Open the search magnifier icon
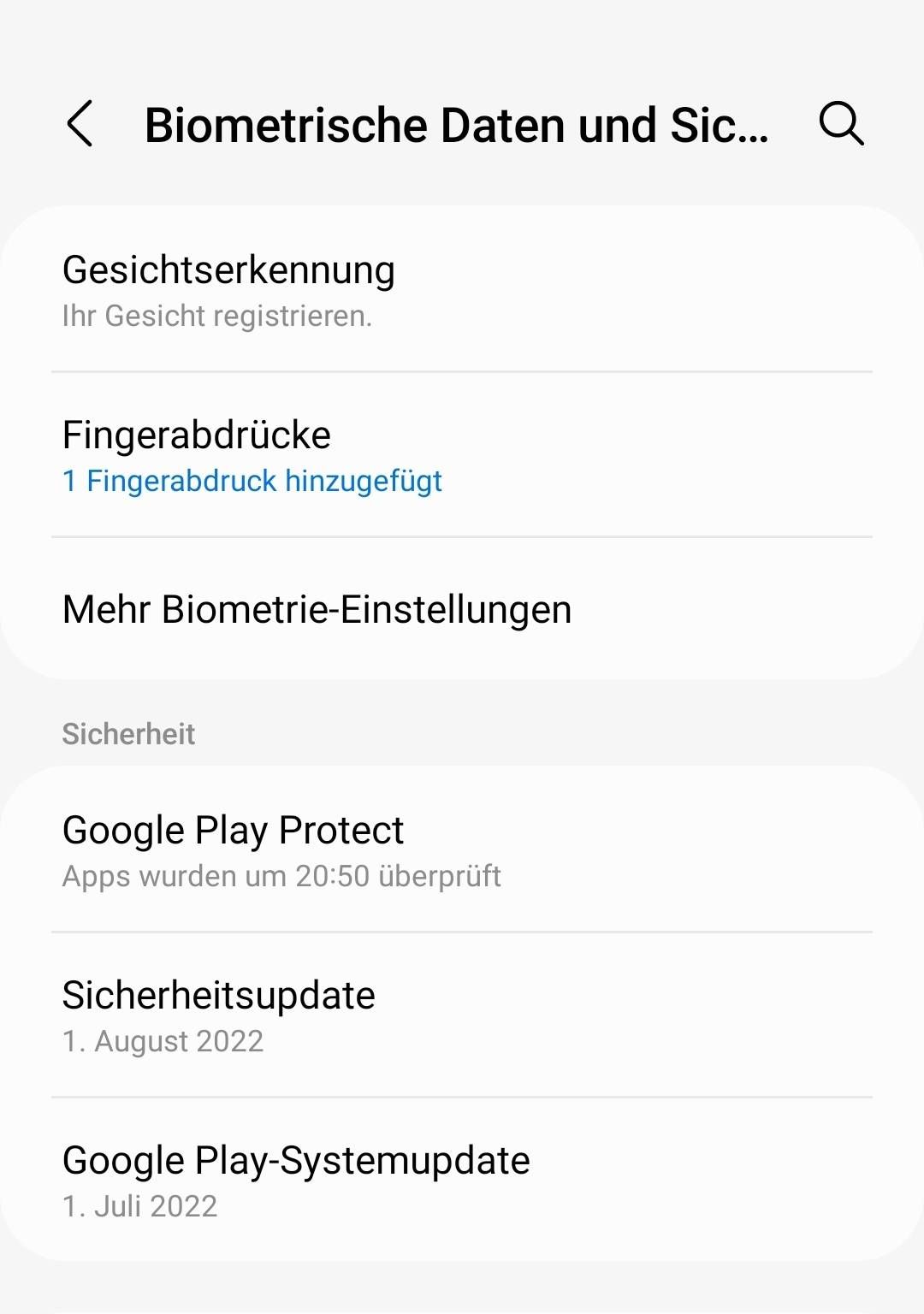Screen dimensions: 924x1314 point(841,124)
